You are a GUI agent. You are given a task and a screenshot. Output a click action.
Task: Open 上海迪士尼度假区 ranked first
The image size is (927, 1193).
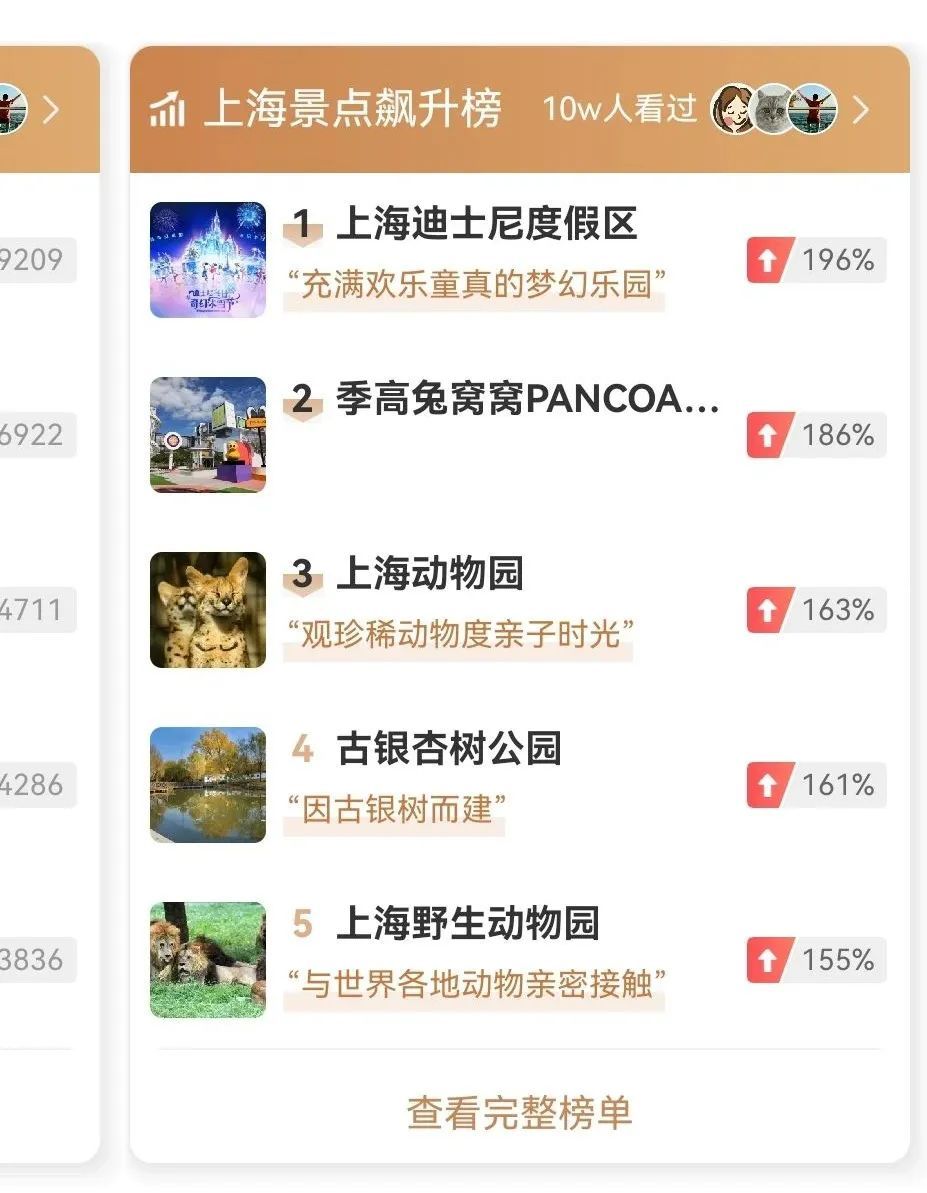486,224
